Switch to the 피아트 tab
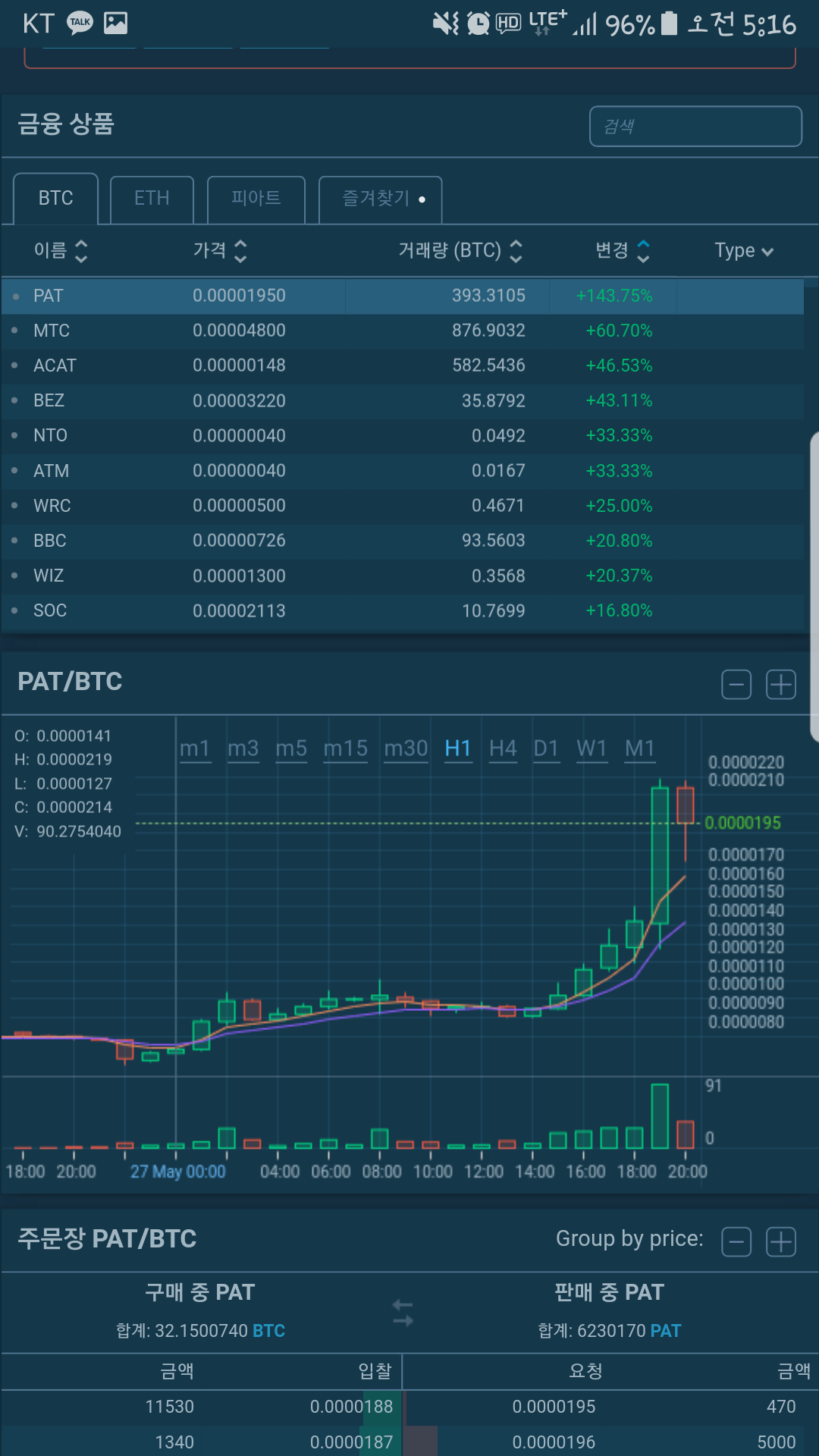Viewport: 819px width, 1456px height. tap(256, 199)
